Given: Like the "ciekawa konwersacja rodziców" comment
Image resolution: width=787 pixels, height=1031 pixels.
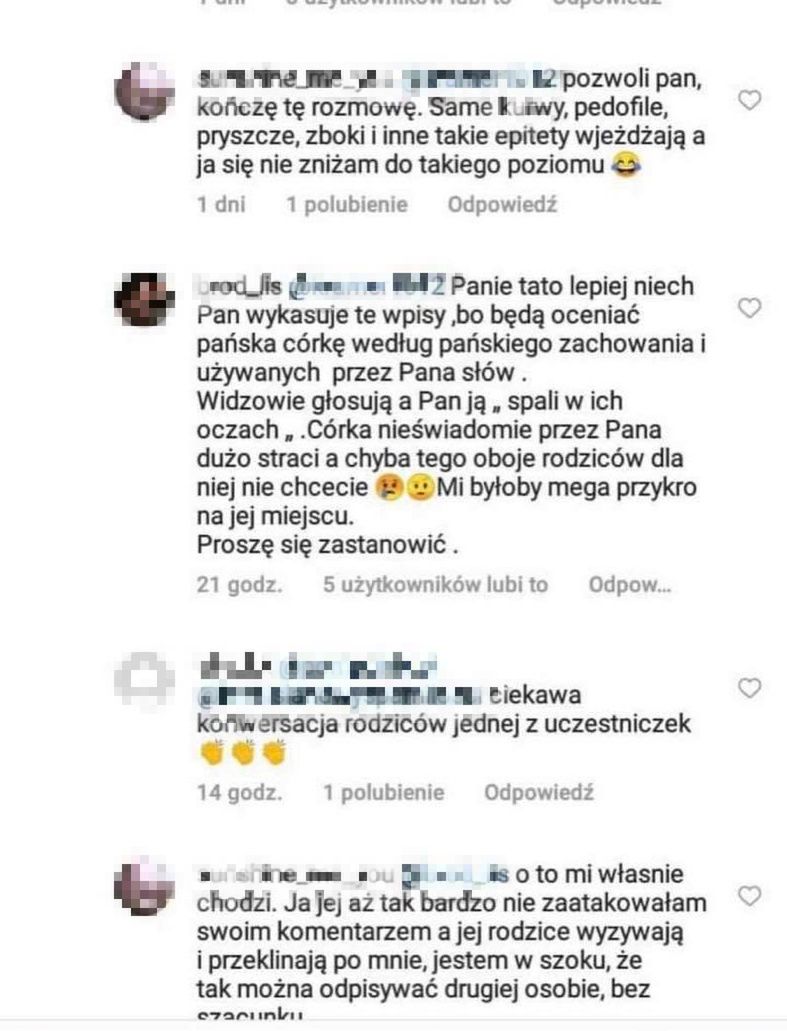Looking at the screenshot, I should point(749,687).
